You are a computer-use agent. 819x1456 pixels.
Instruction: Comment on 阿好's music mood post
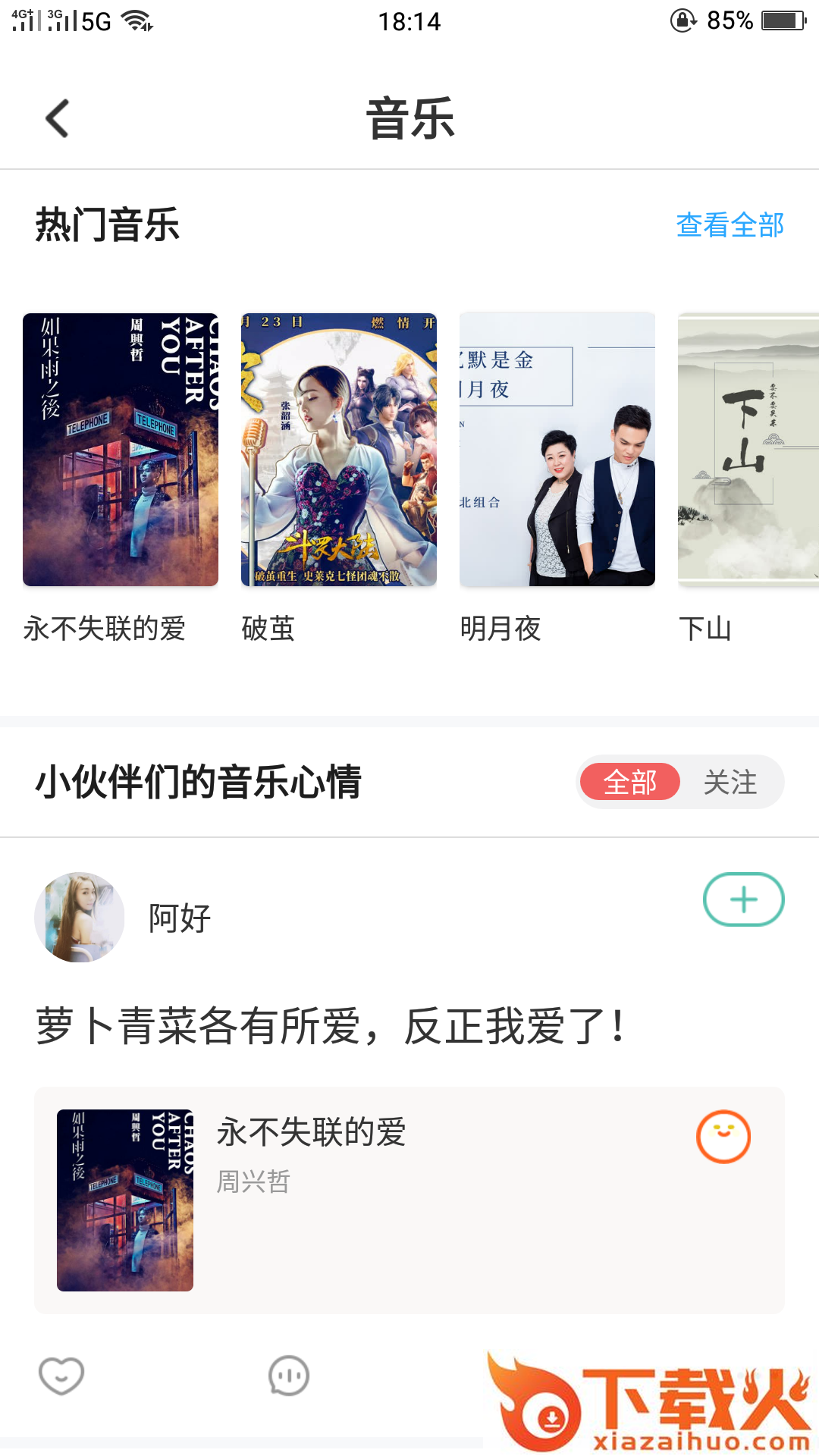point(289,1376)
